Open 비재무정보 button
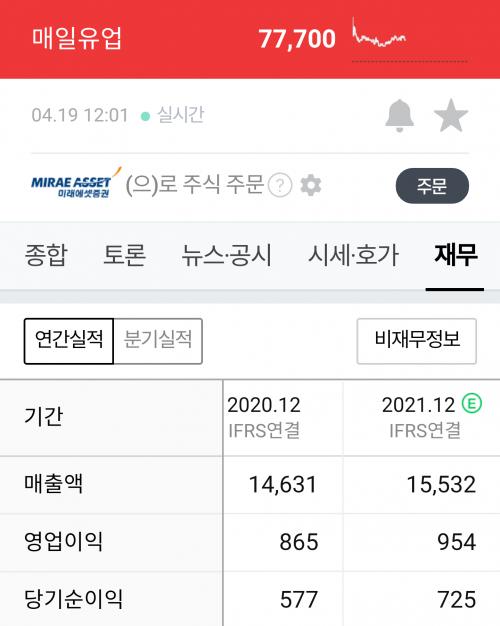This screenshot has height=626, width=500. coord(417,341)
